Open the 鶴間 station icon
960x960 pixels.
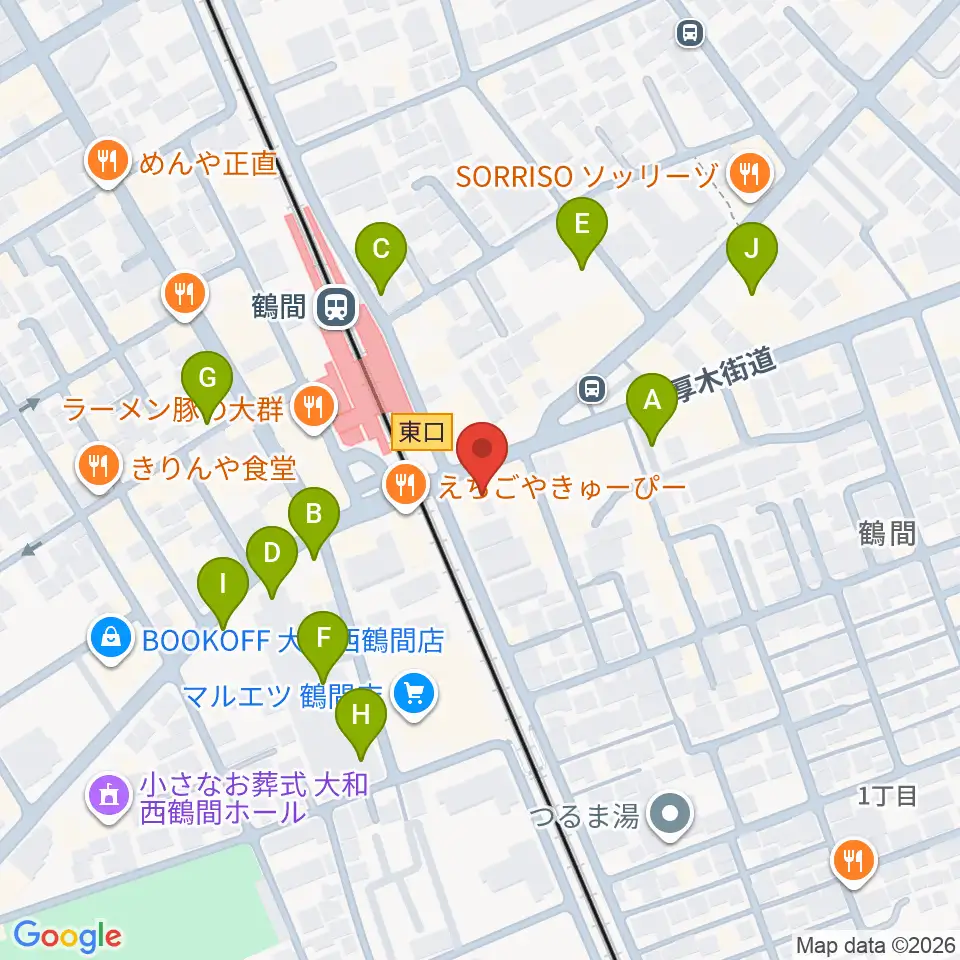[337, 307]
